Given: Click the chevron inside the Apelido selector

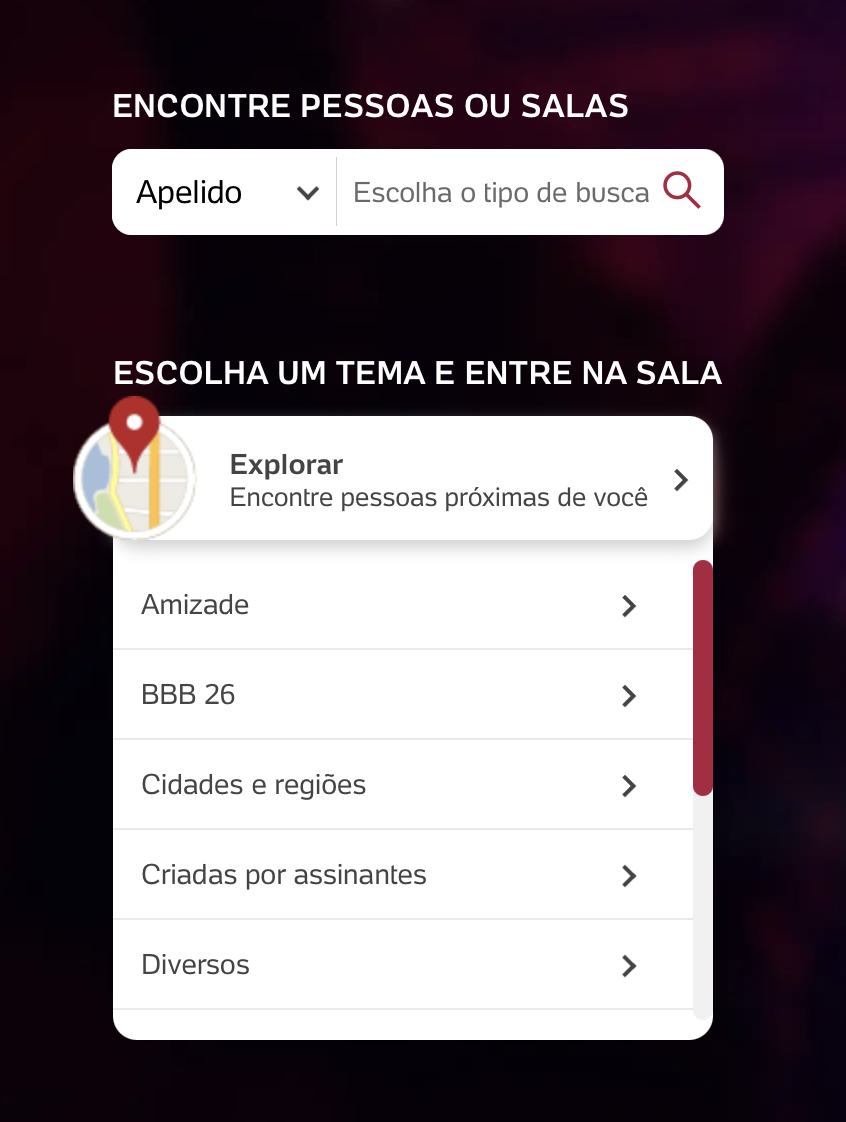Looking at the screenshot, I should click(308, 192).
